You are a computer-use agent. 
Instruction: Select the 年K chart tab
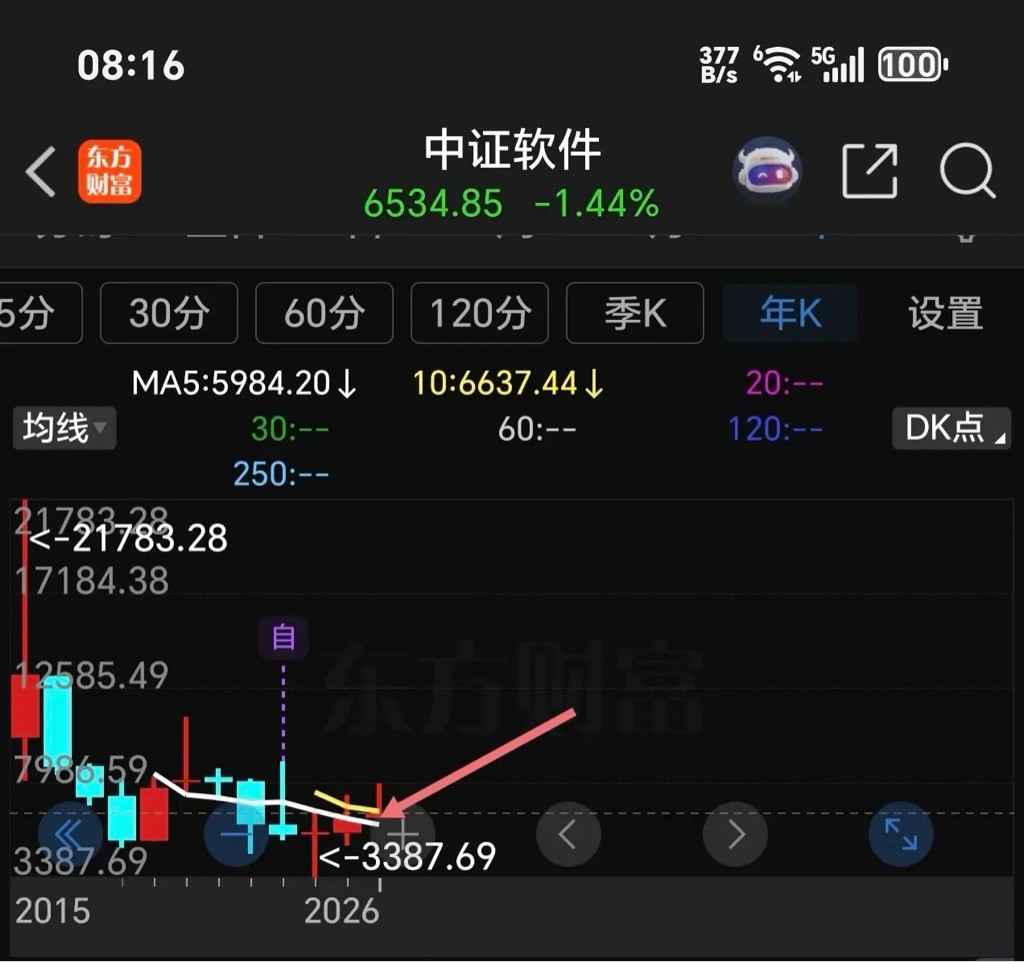coord(790,313)
